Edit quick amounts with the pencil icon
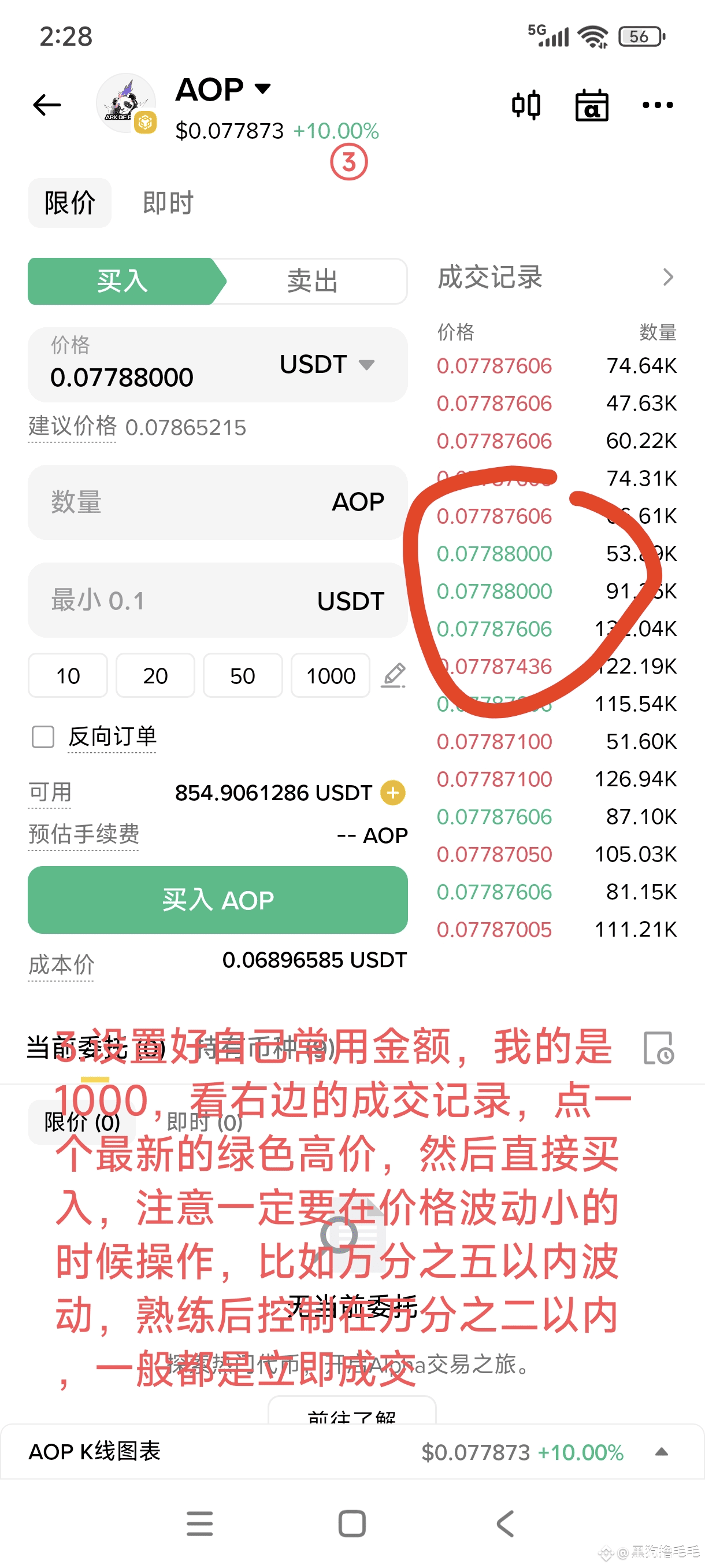The height and width of the screenshot is (1568, 705). click(394, 676)
